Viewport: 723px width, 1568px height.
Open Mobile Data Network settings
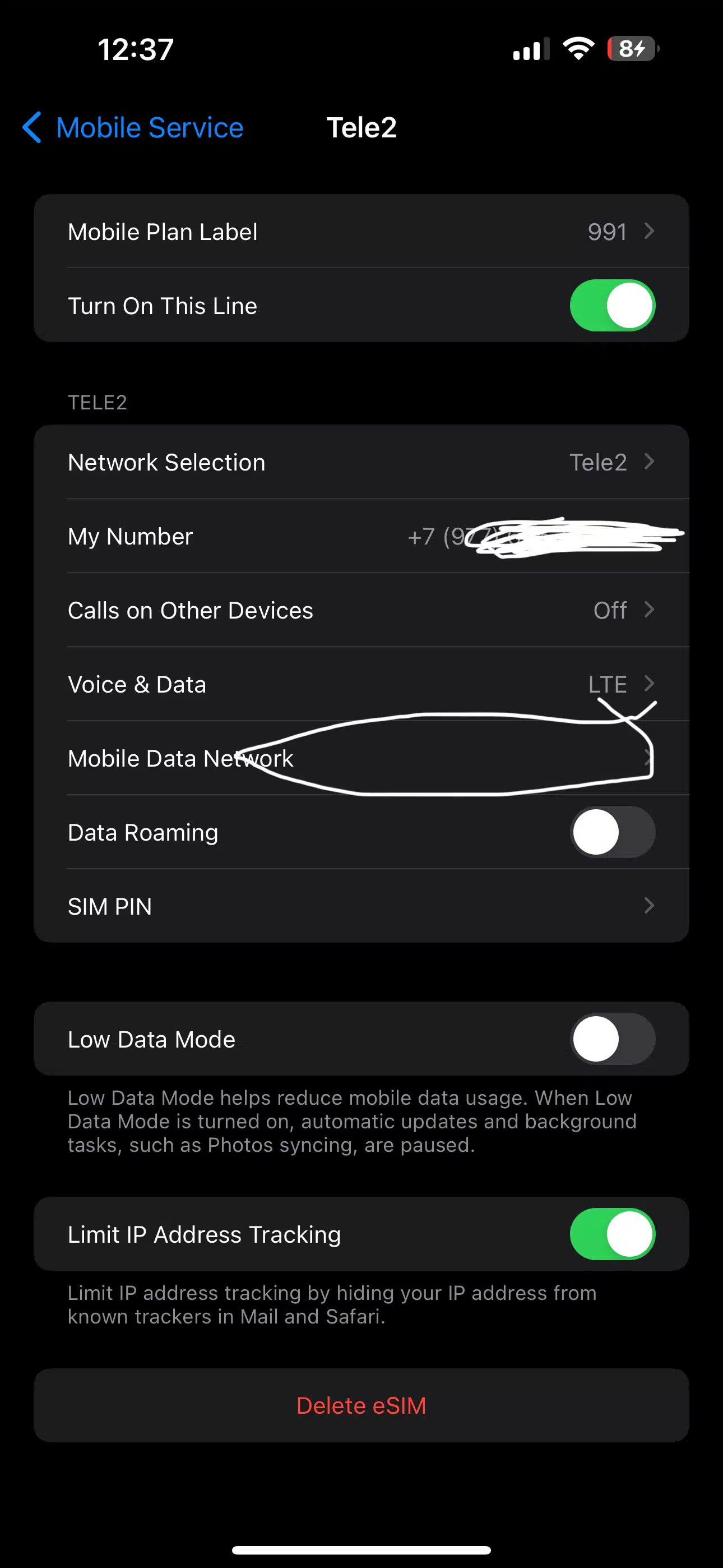[x=361, y=758]
